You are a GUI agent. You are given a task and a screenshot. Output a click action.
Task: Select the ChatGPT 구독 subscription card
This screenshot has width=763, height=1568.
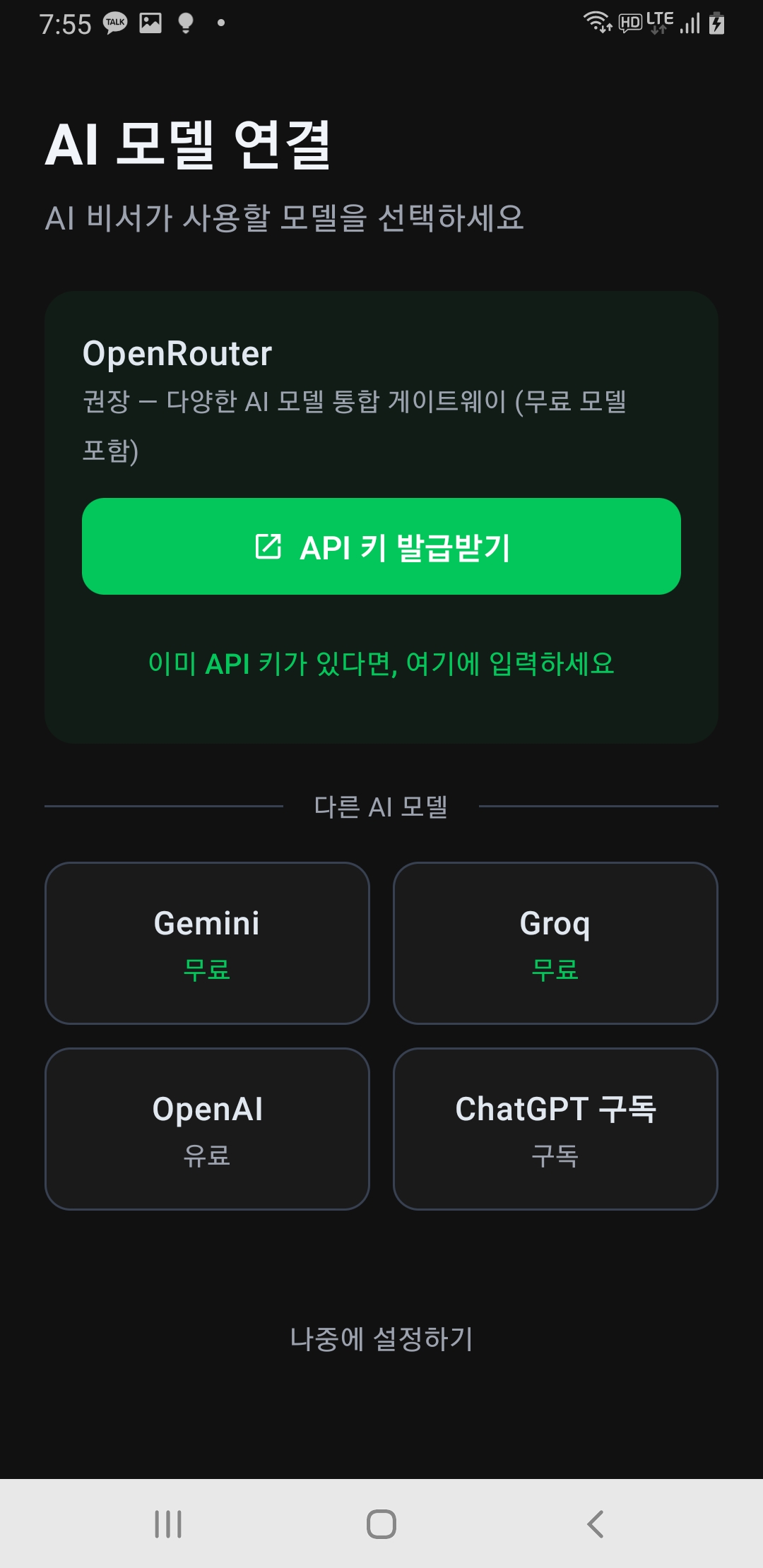tap(555, 1128)
